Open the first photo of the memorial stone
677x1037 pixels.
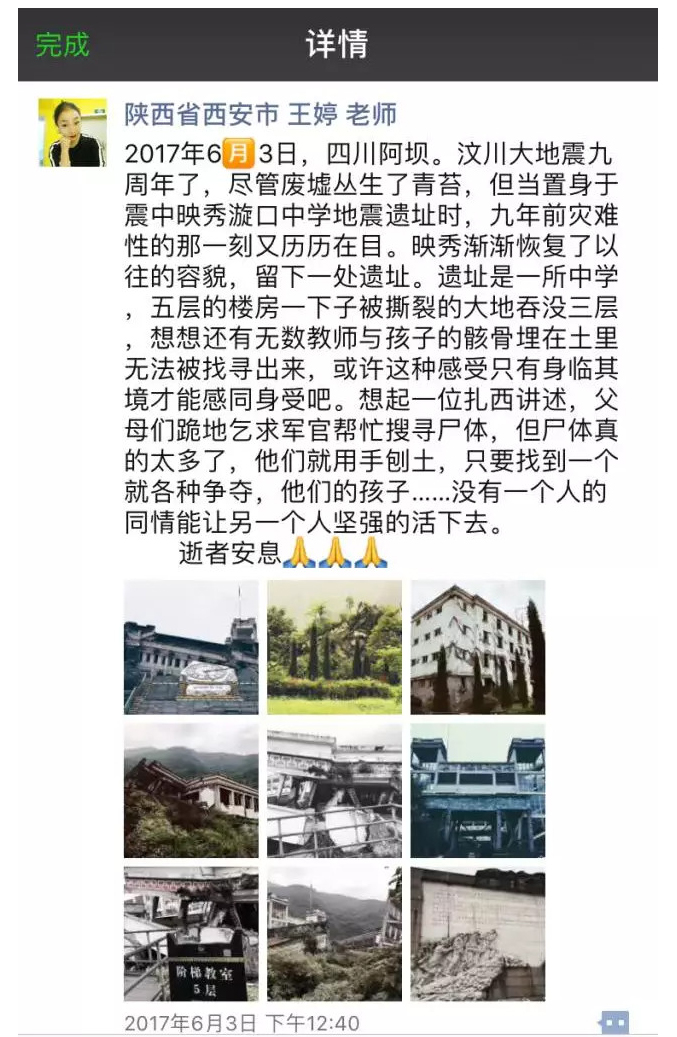pos(191,647)
